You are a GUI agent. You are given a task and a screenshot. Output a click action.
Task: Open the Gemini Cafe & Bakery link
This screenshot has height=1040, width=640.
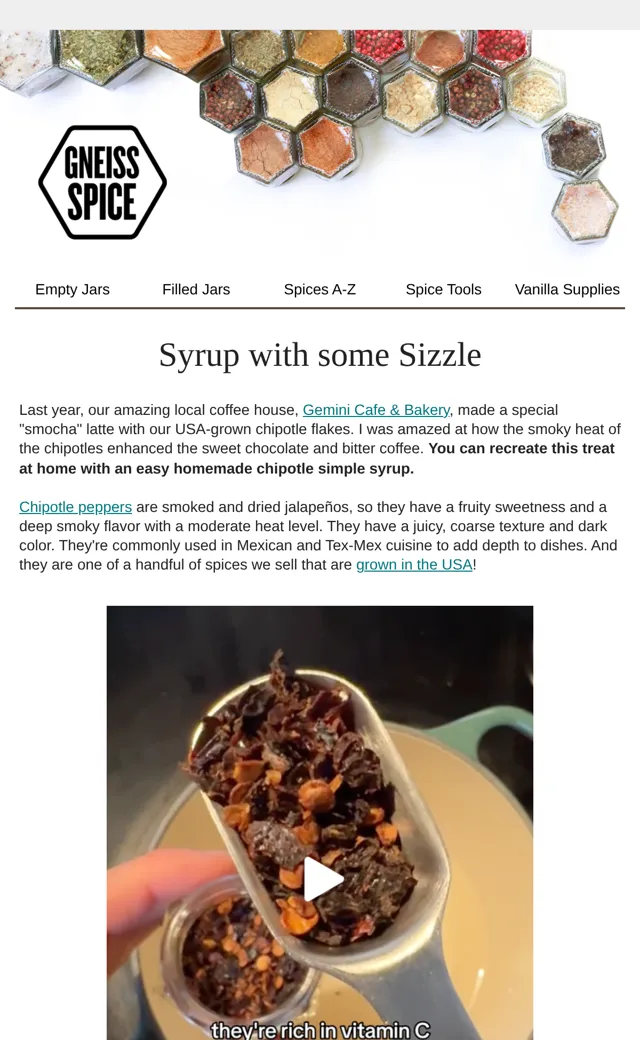pyautogui.click(x=376, y=410)
